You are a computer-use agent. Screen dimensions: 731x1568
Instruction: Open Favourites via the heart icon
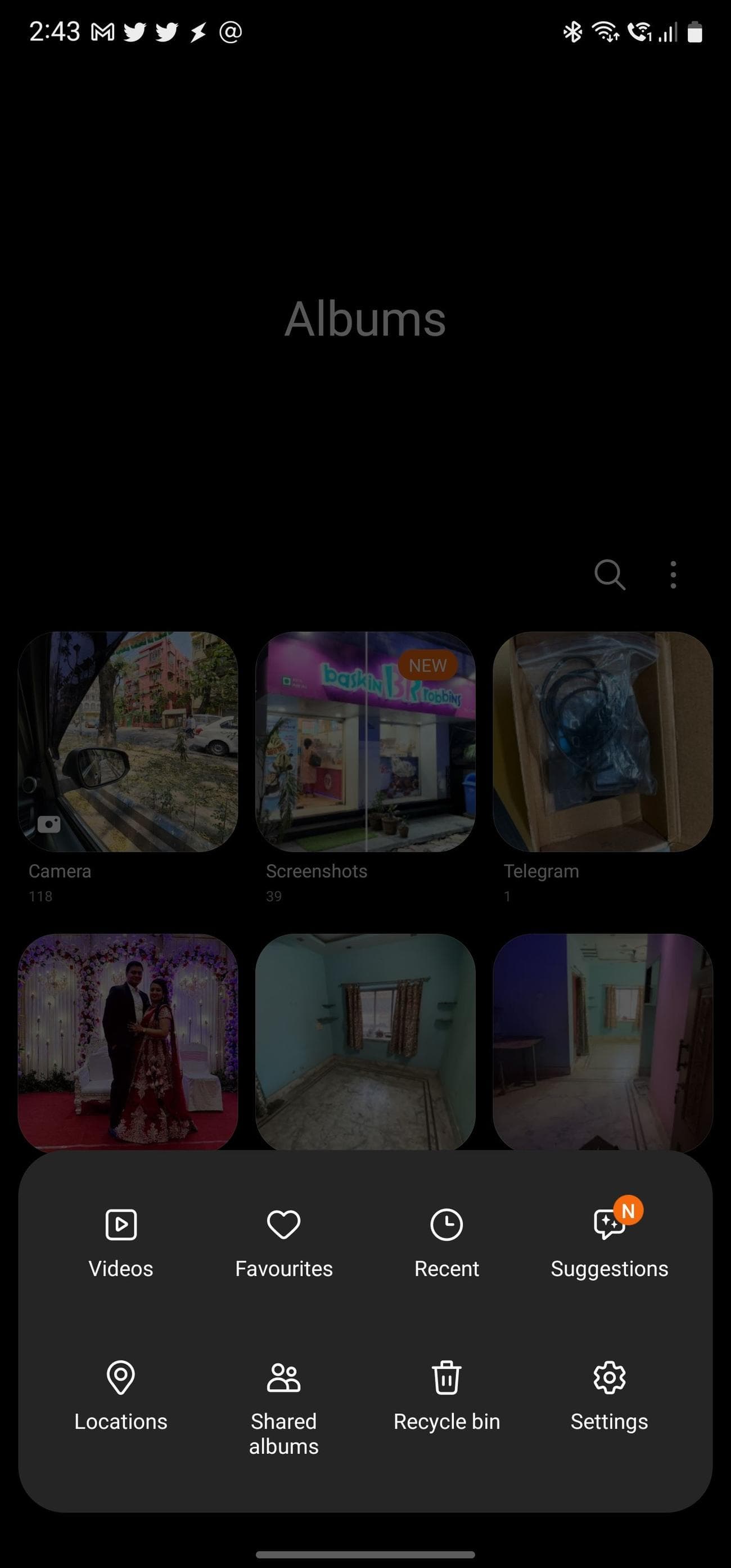[283, 1225]
